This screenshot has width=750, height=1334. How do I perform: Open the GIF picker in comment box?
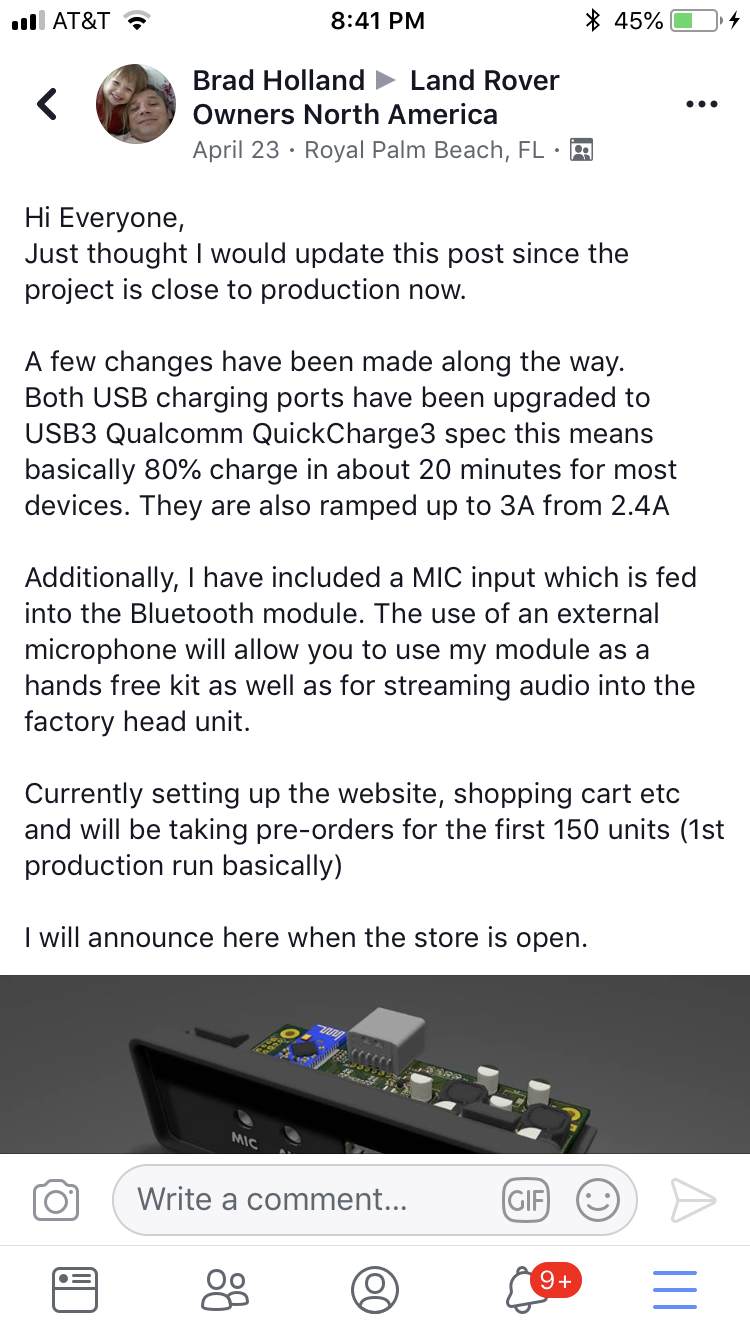525,1200
